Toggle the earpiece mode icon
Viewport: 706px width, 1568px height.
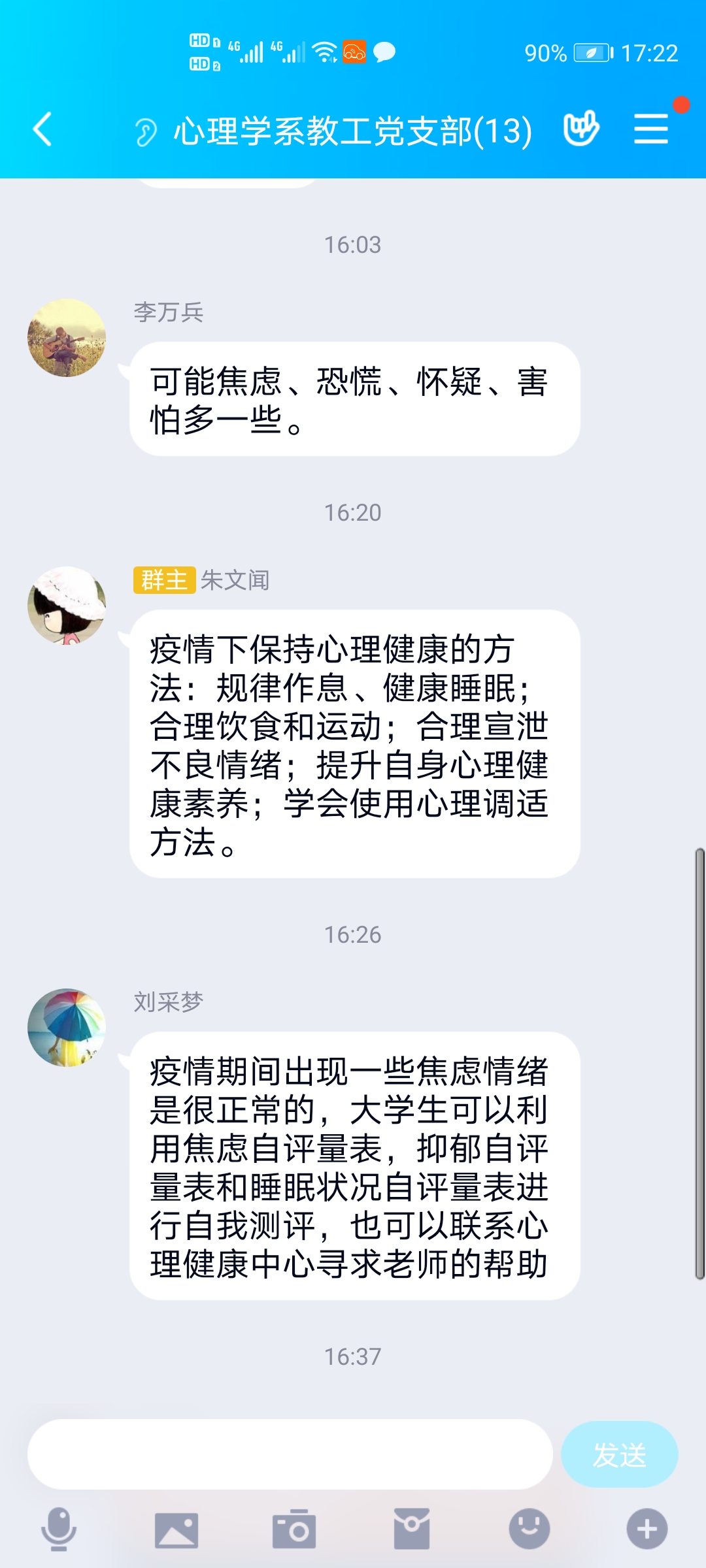point(146,132)
